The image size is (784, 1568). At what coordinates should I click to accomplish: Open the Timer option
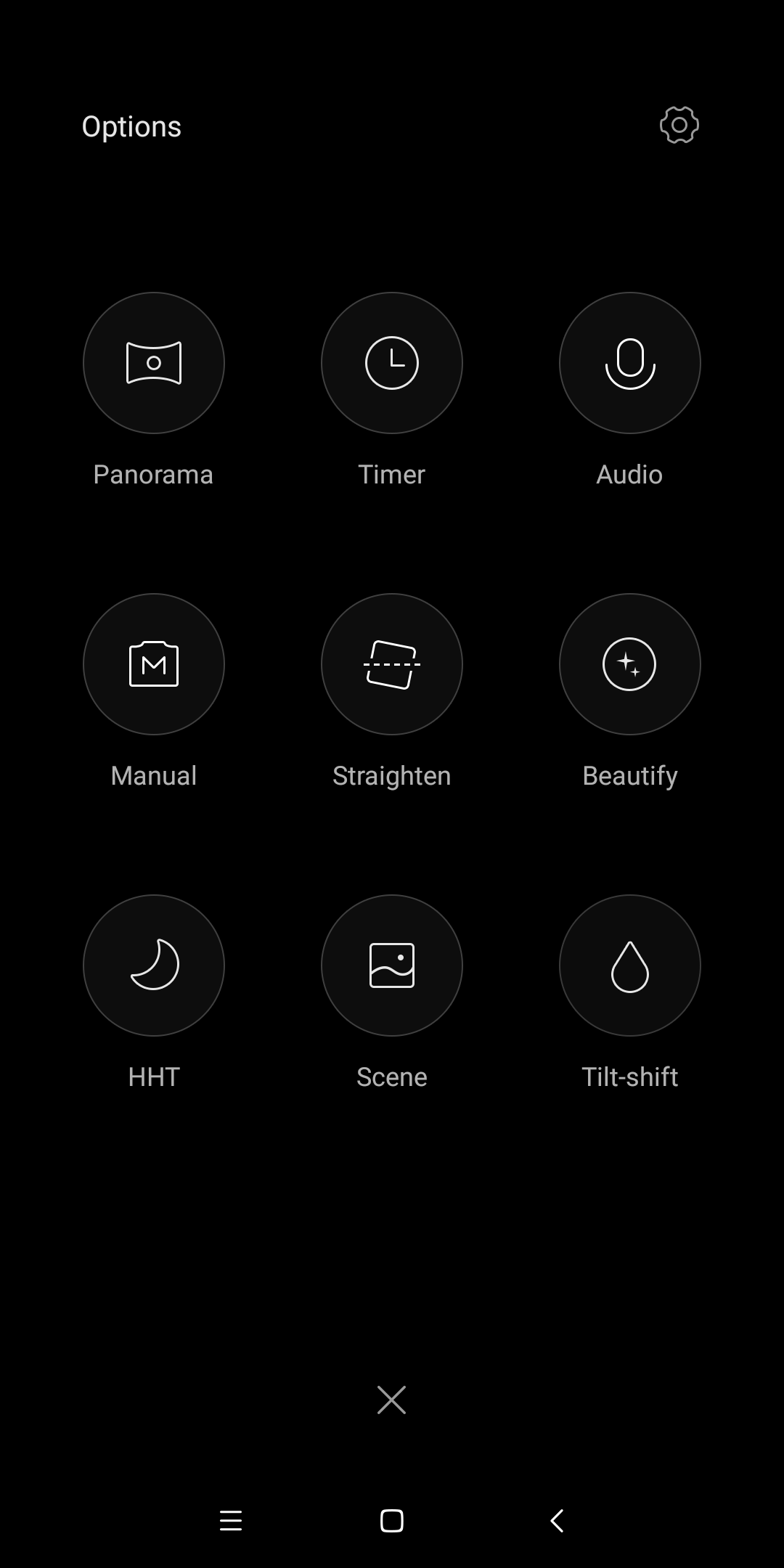tap(392, 363)
